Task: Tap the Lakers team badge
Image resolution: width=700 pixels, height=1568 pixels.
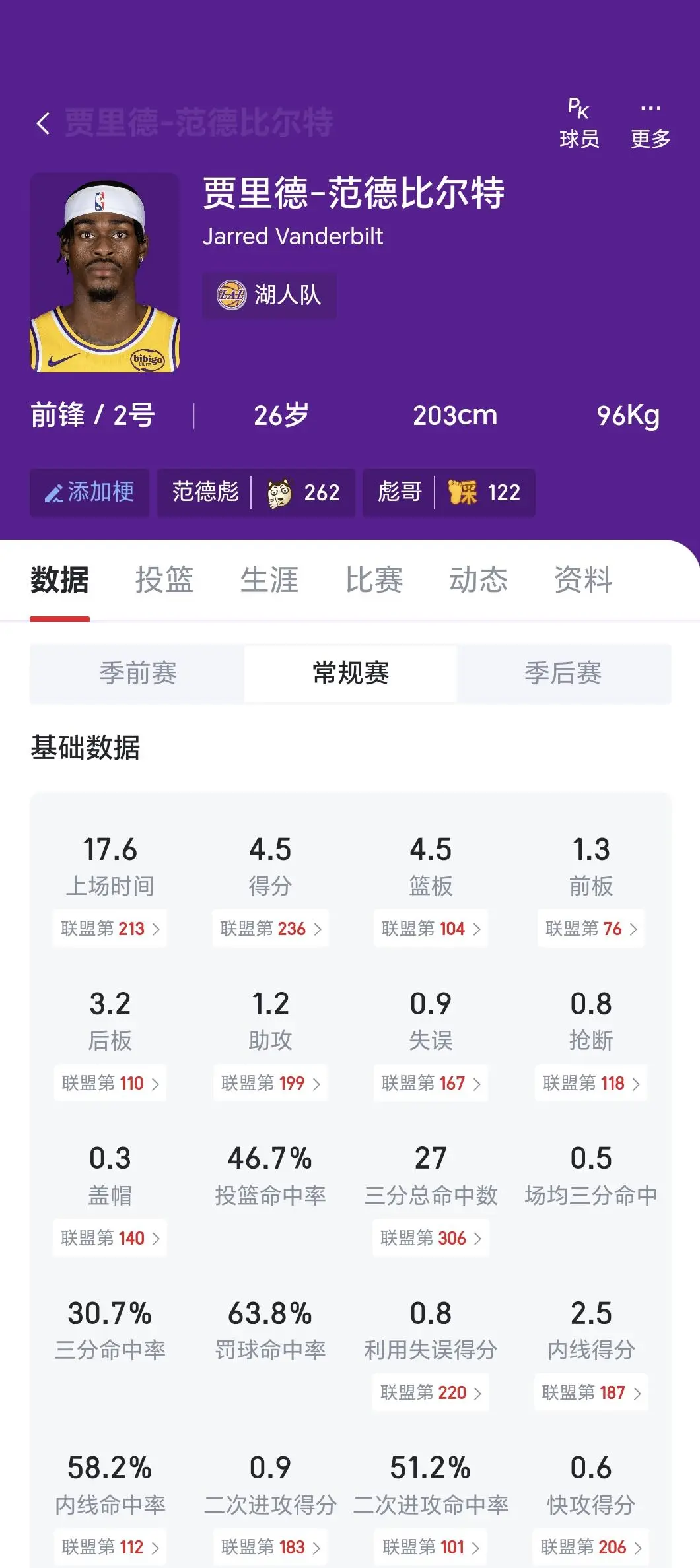Action: [x=230, y=295]
